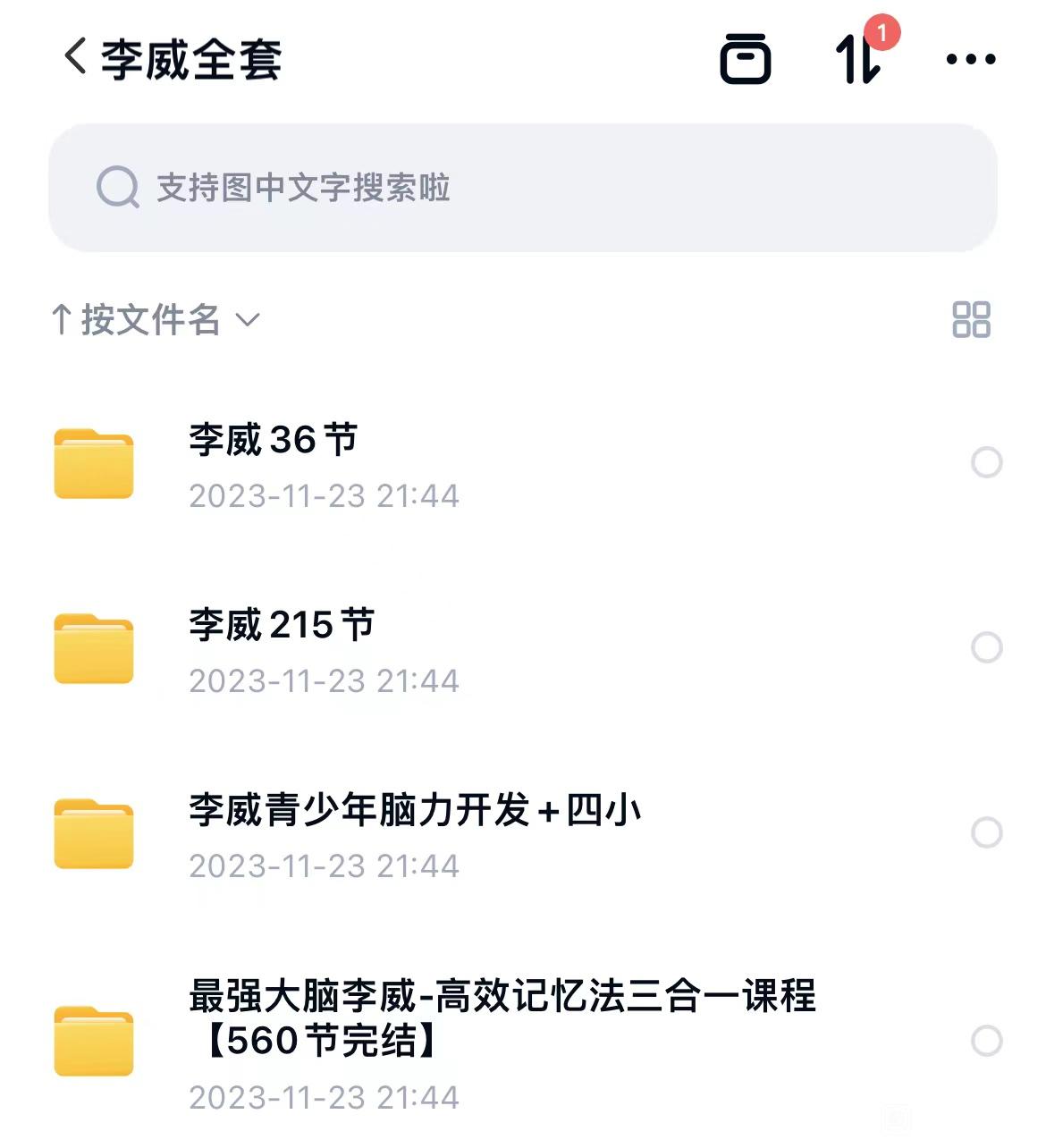Select the 李威36节 folder checkbox
Image resolution: width=1046 pixels, height=1148 pixels.
pos(986,462)
